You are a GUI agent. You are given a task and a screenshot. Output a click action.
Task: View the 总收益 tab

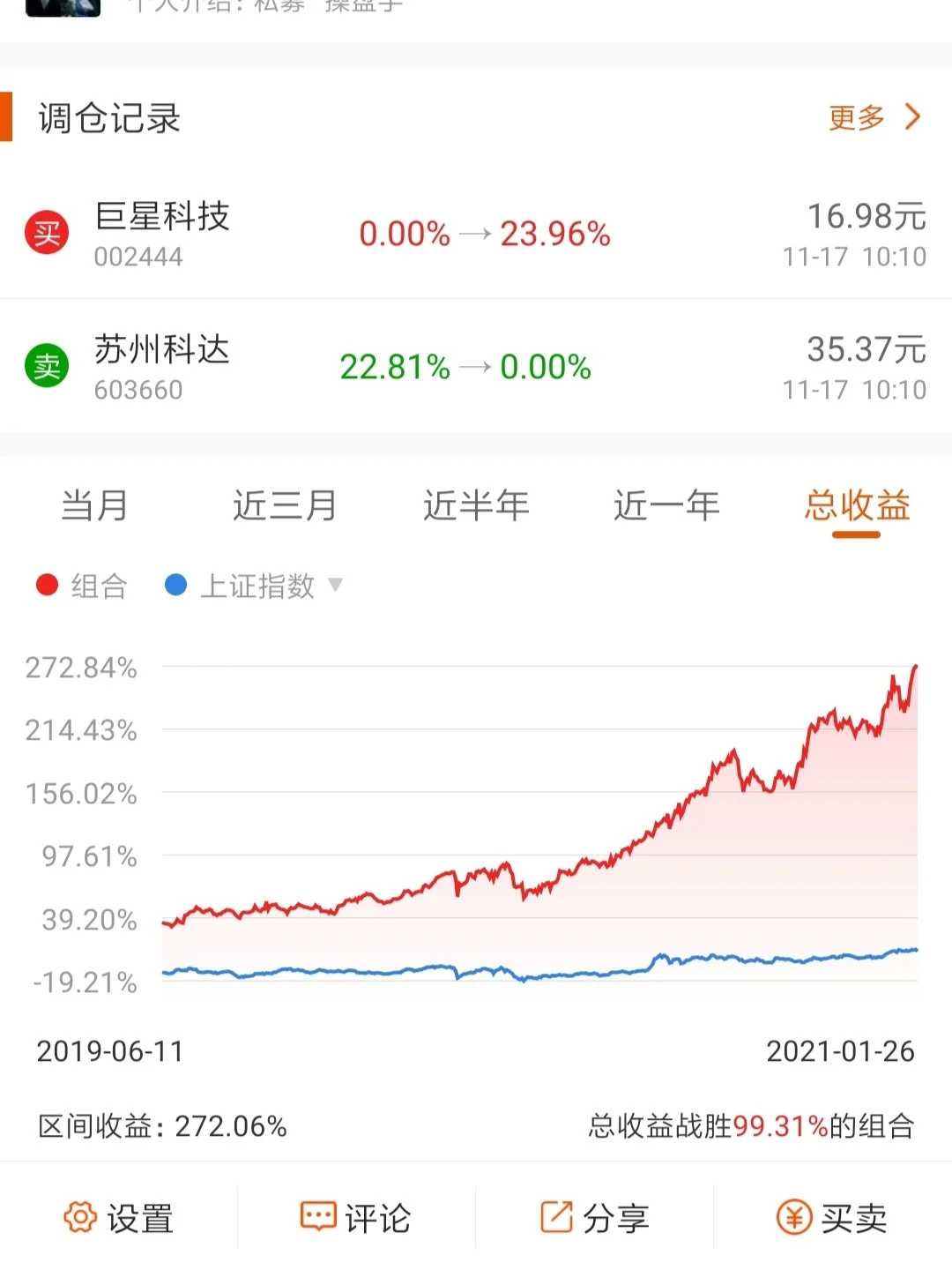[x=856, y=506]
